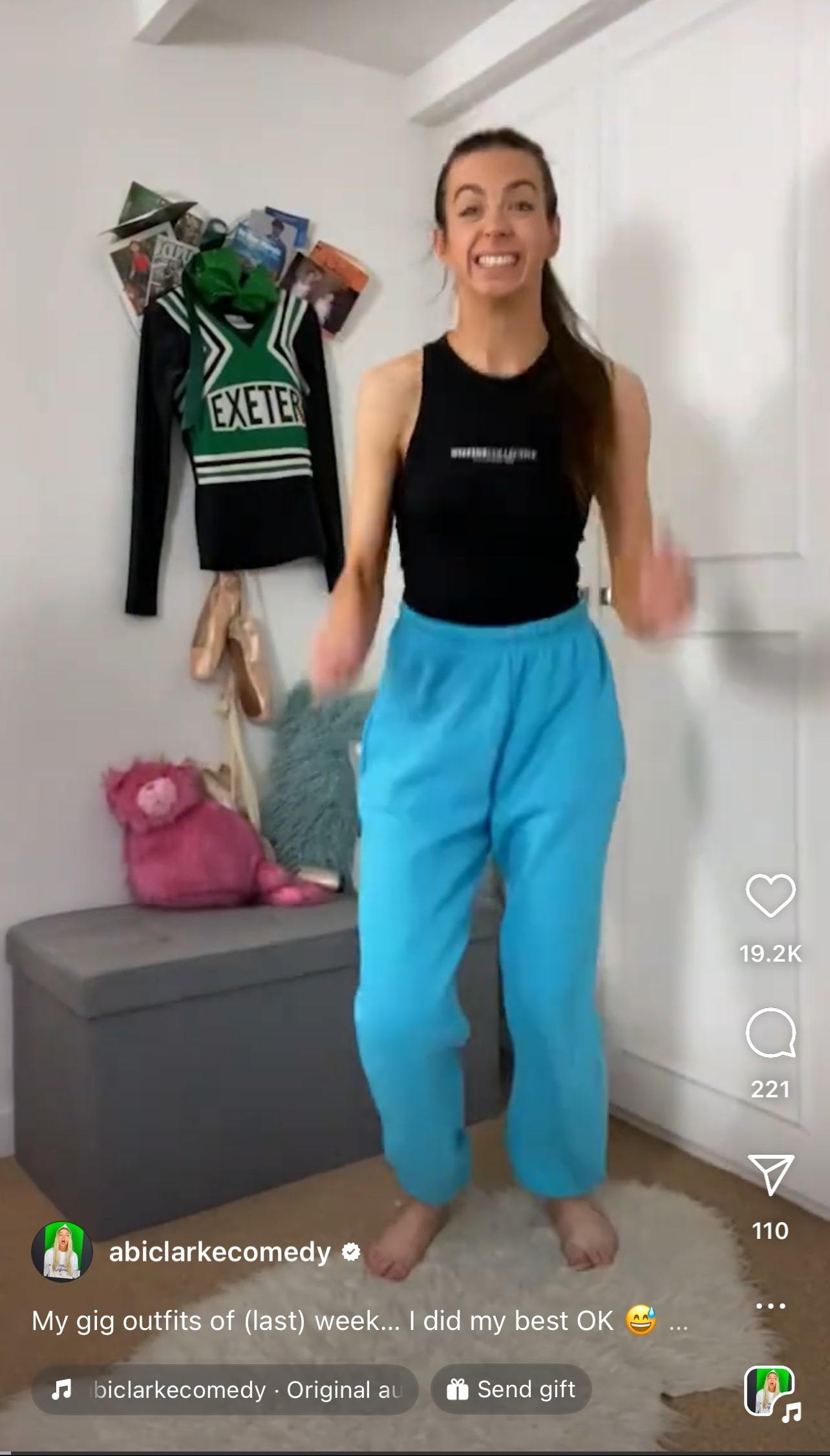Image resolution: width=830 pixels, height=1456 pixels.
Task: Like this reel with the heart icon
Action: (770, 895)
